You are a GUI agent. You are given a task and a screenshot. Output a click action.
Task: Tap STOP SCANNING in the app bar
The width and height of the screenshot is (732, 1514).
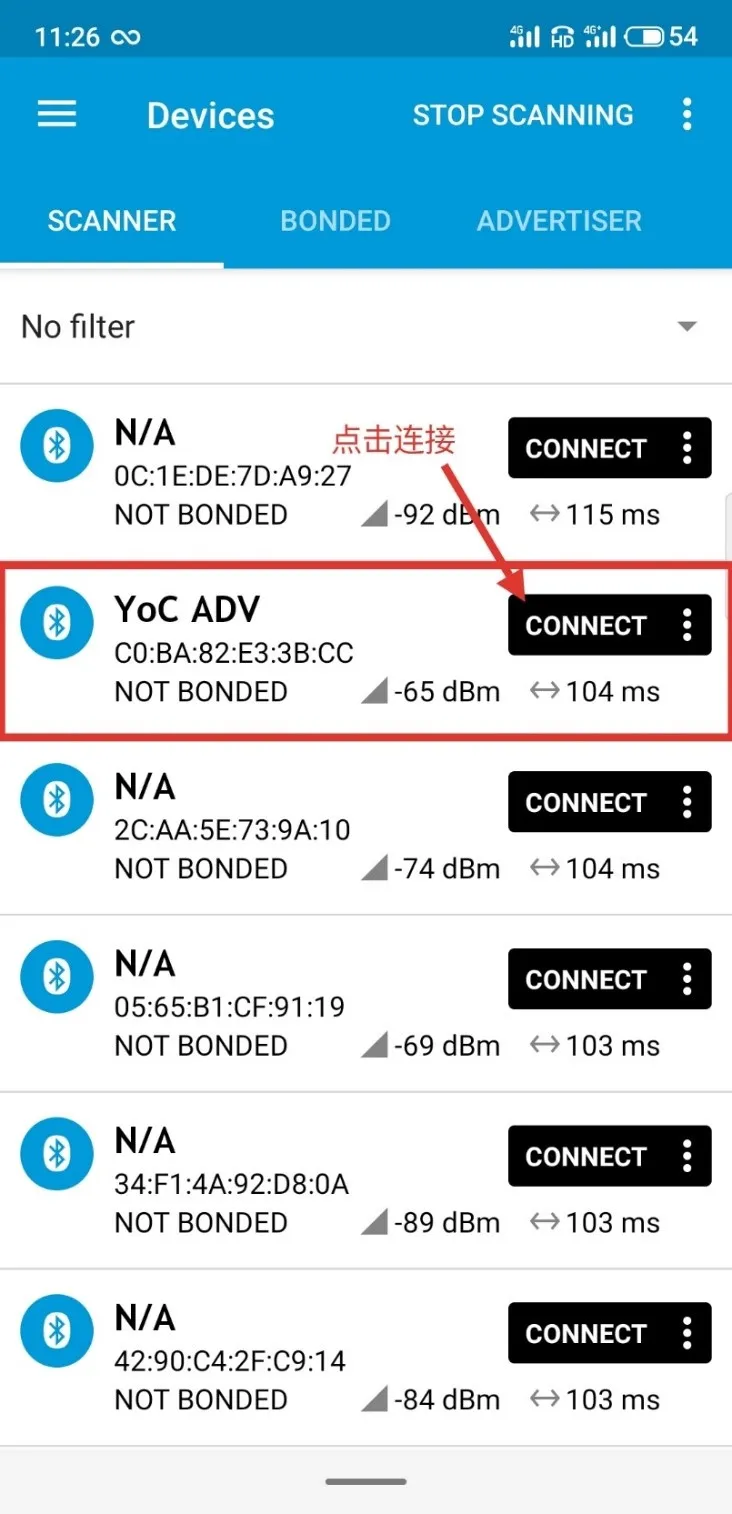[x=523, y=115]
